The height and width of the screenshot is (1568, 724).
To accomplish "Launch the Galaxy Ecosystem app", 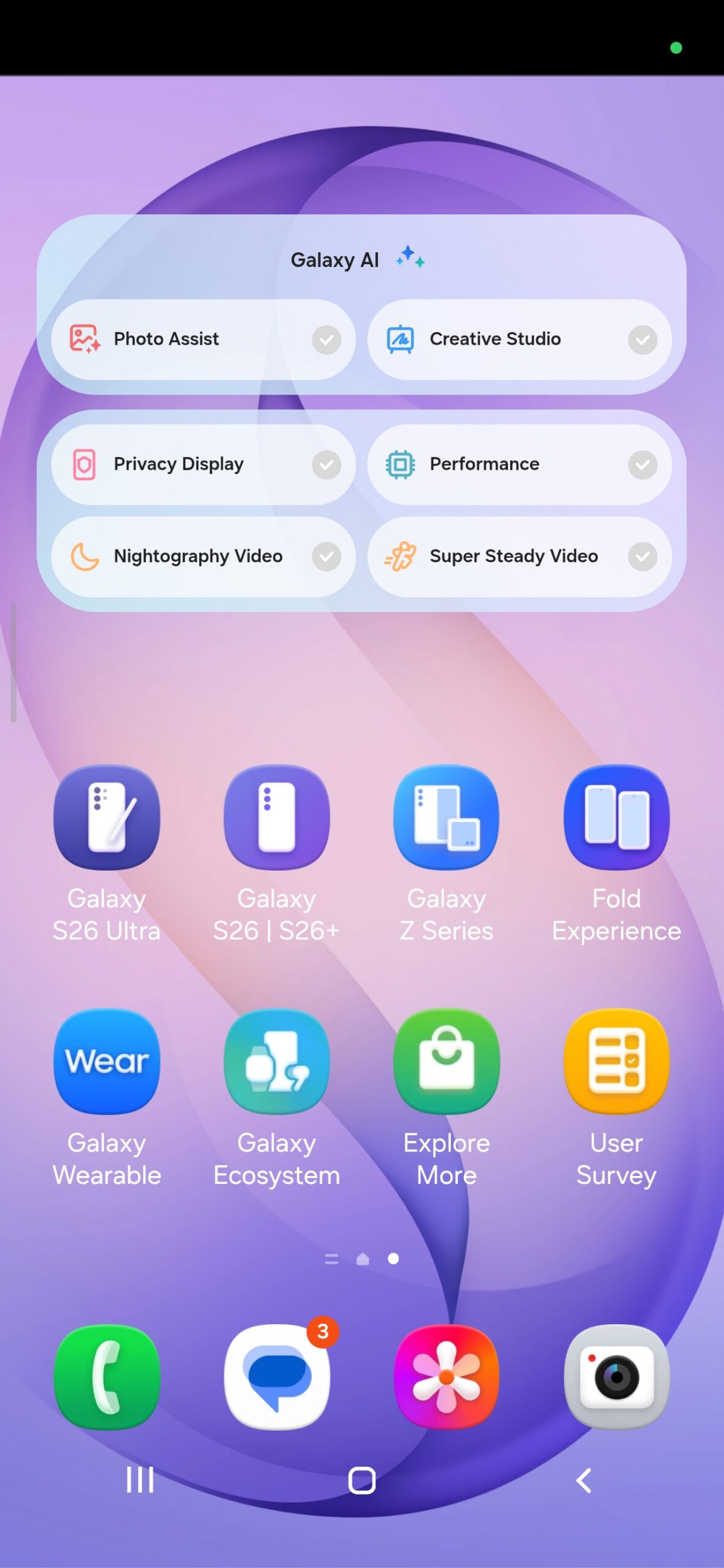I will click(276, 1063).
